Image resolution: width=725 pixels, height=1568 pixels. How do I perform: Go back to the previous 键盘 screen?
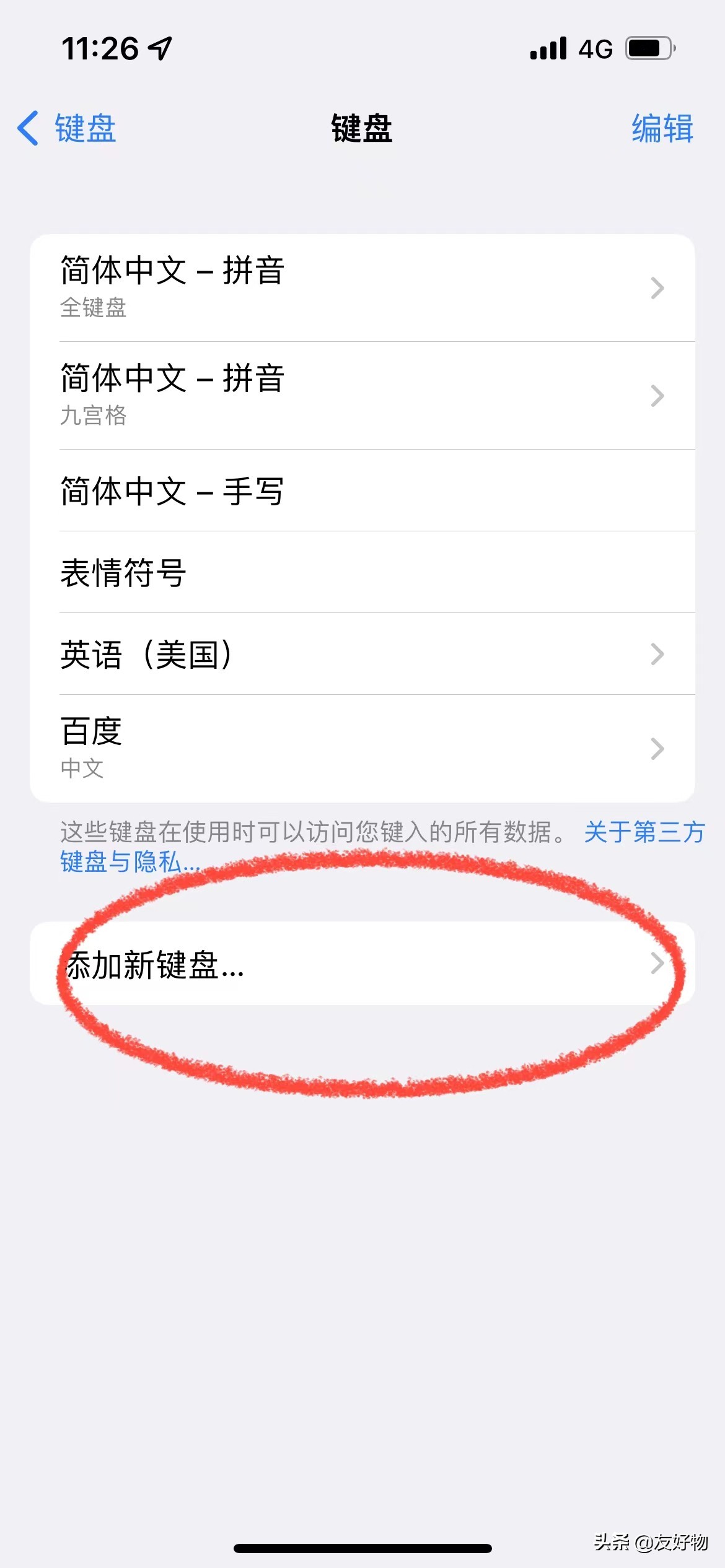coord(67,128)
